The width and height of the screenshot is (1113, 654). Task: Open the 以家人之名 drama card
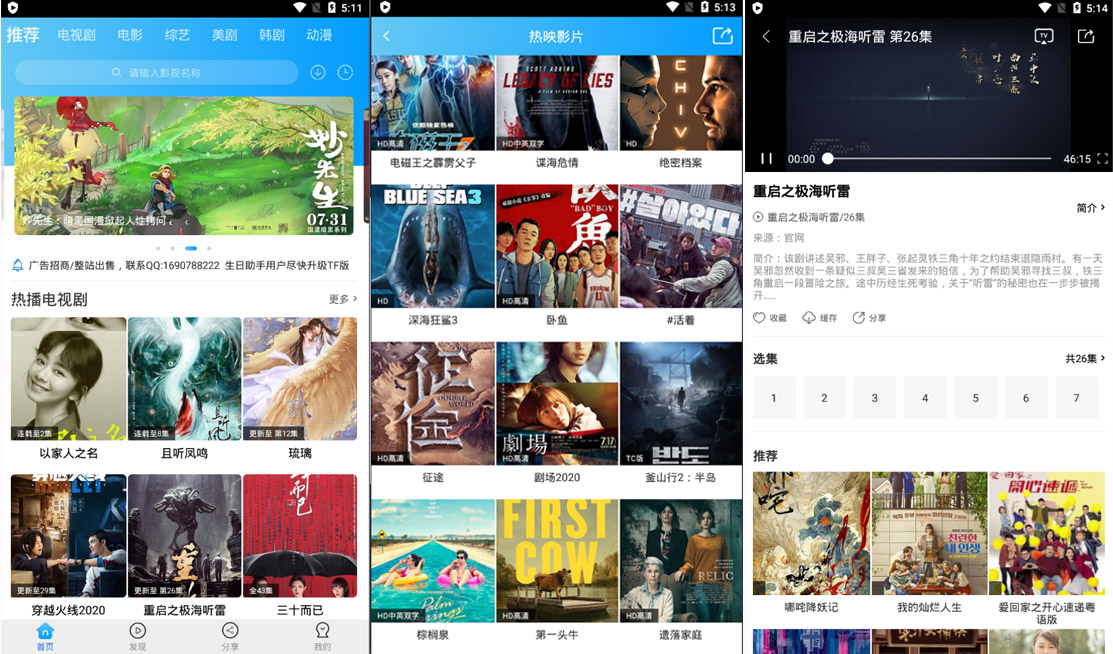69,379
